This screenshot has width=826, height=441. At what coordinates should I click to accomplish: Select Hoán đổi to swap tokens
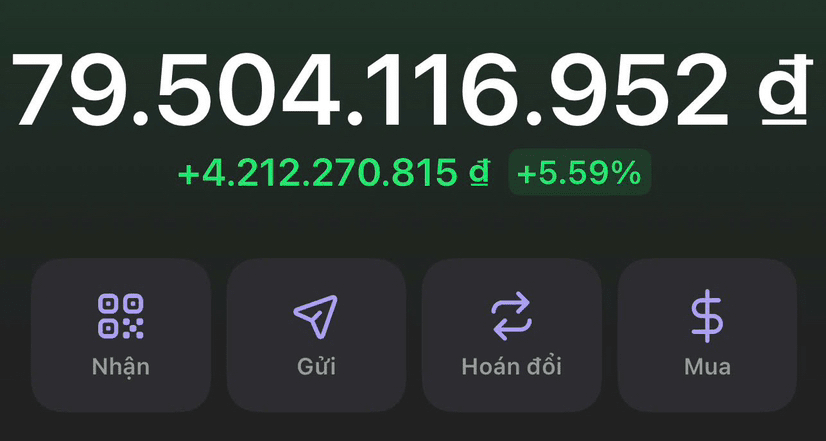click(511, 335)
